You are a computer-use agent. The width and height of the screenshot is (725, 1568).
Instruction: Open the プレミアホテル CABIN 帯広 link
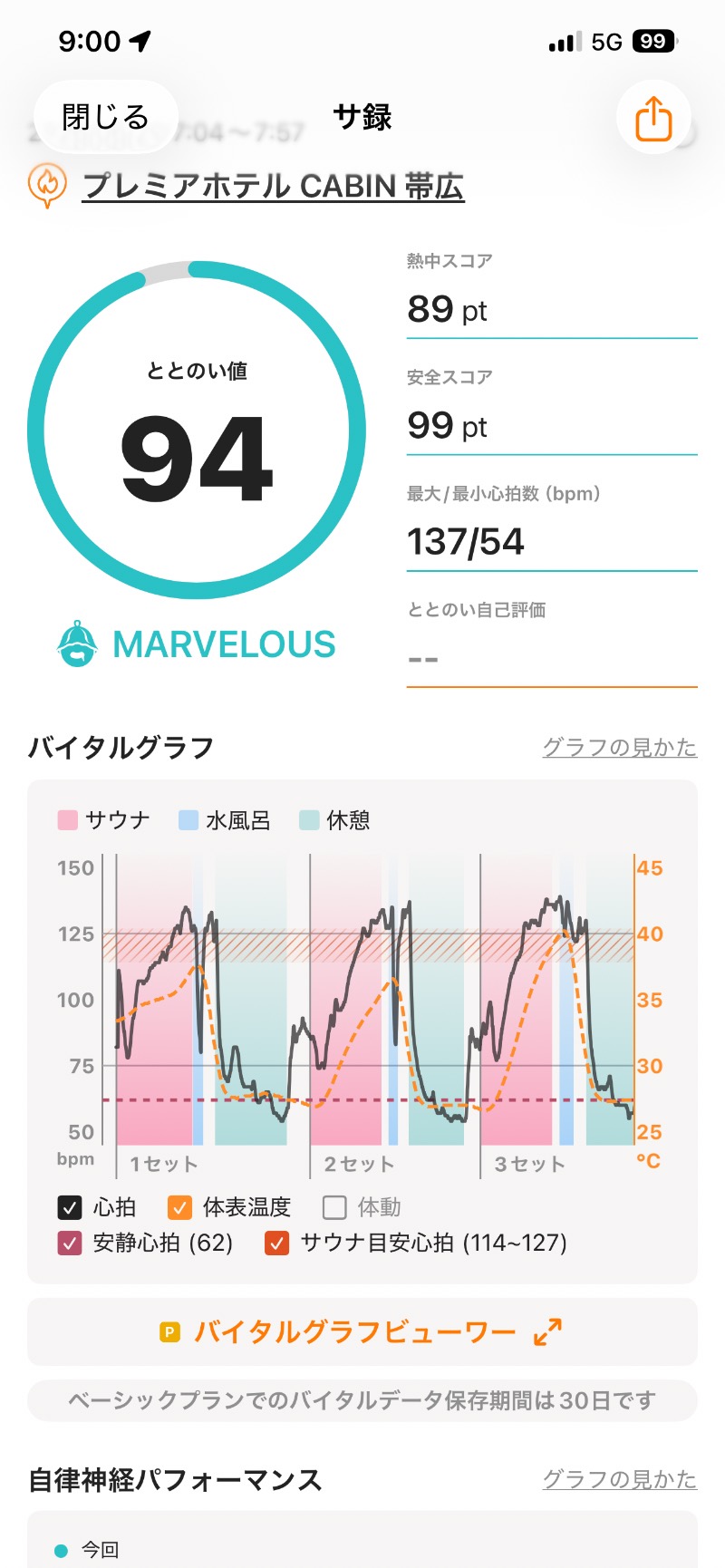coord(273,186)
